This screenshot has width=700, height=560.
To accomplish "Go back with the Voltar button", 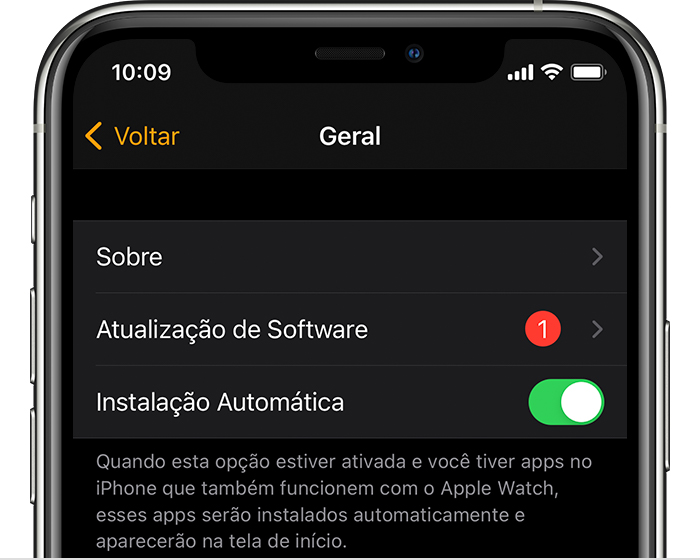I will [x=133, y=136].
